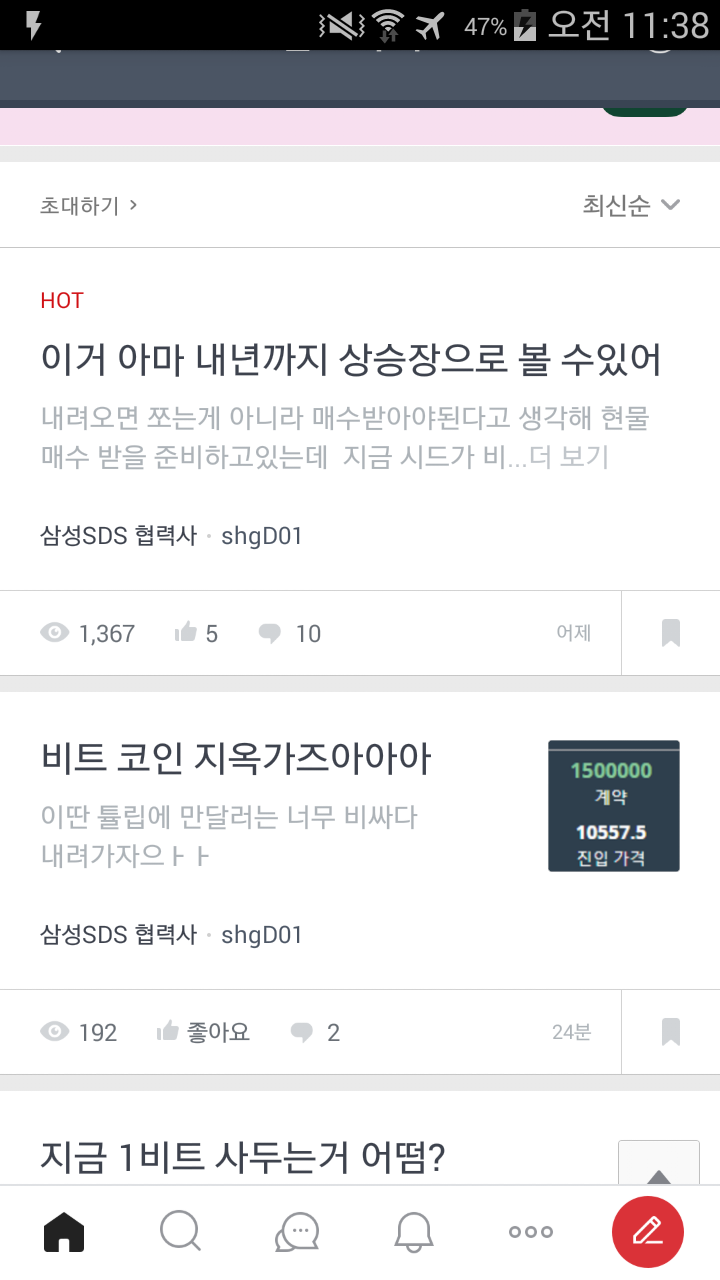Tap the thumbs-up icon on the HOT post
The height and width of the screenshot is (1280, 720).
click(186, 632)
